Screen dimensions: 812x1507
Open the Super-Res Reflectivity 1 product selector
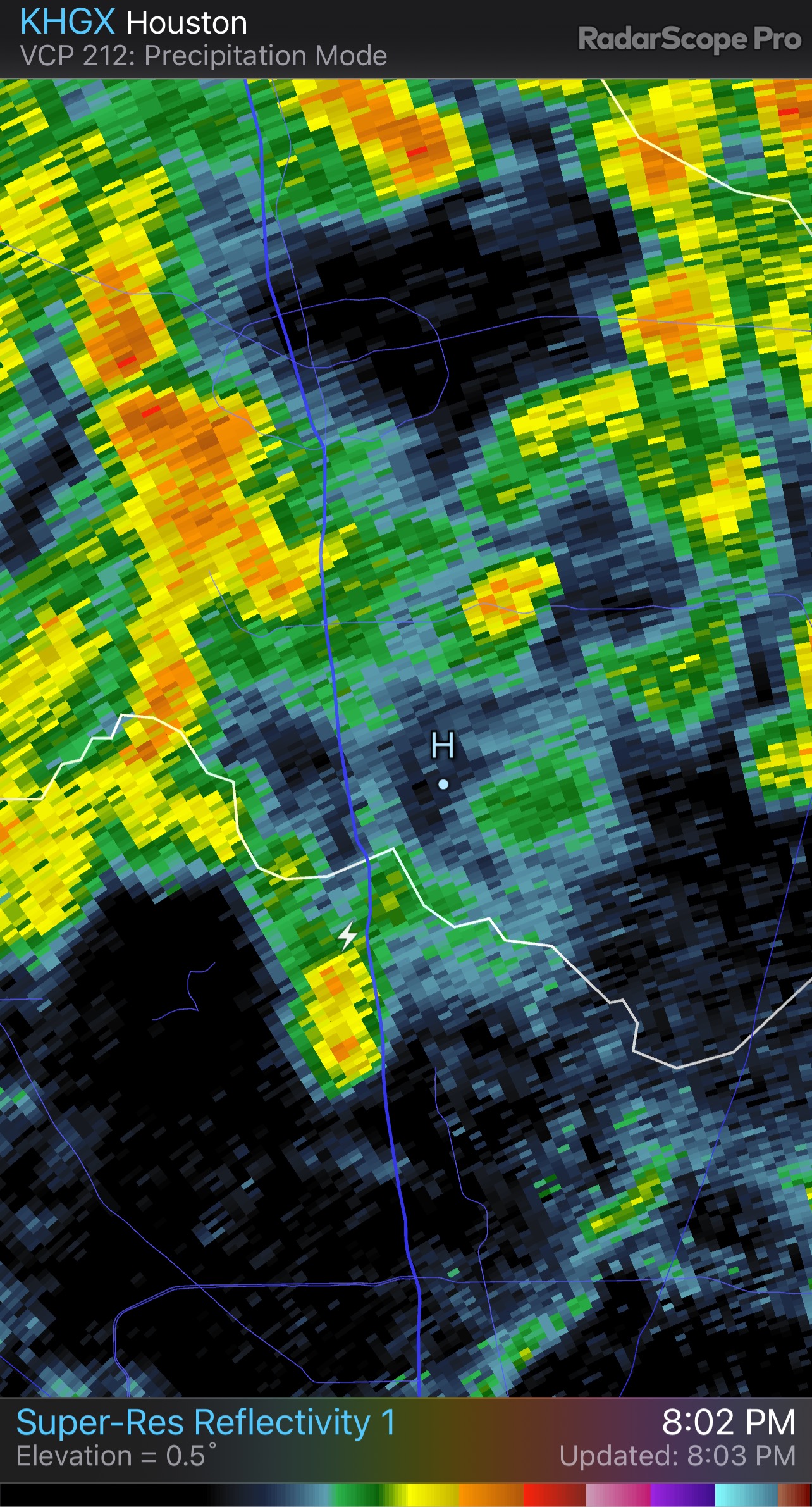[206, 1423]
